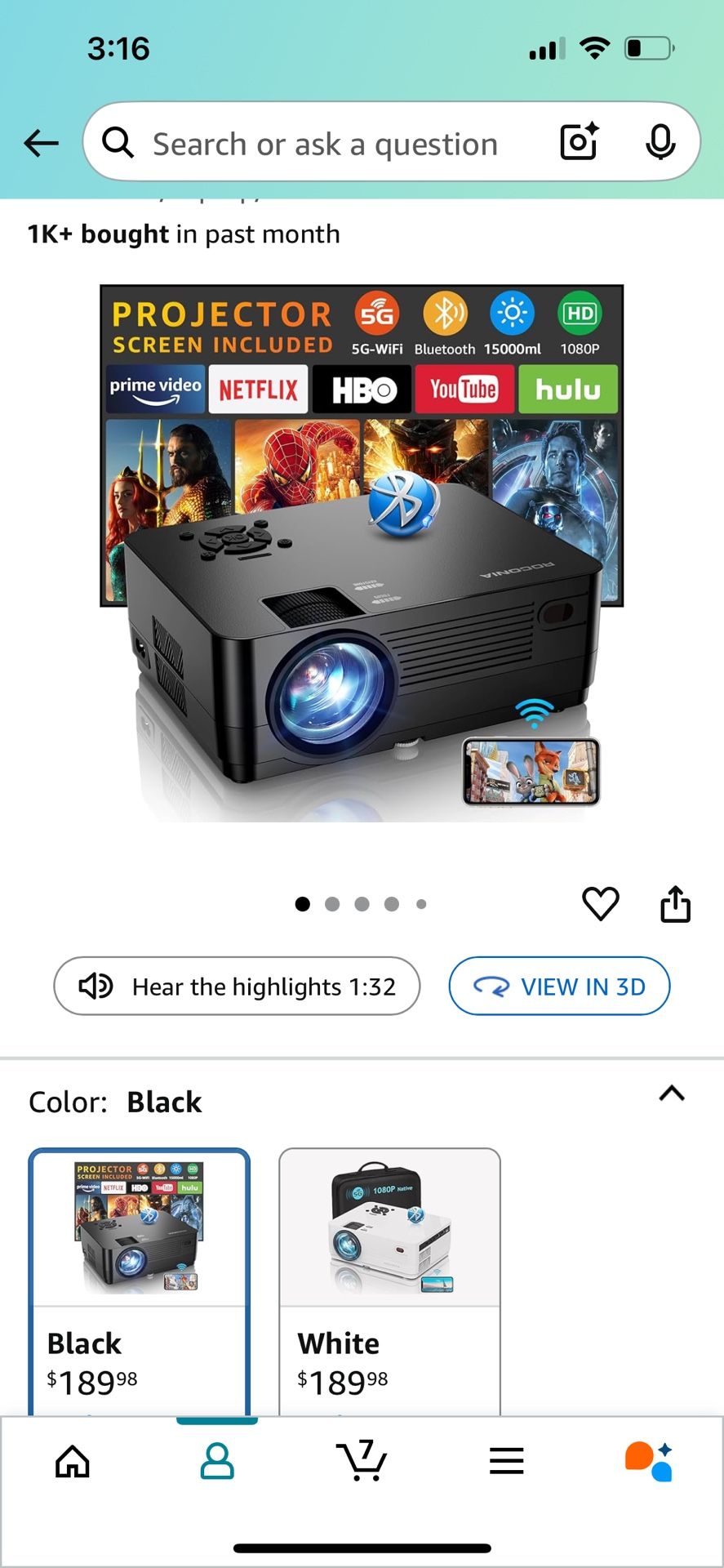
Task: Jump to the second image dot
Action: pos(332,904)
